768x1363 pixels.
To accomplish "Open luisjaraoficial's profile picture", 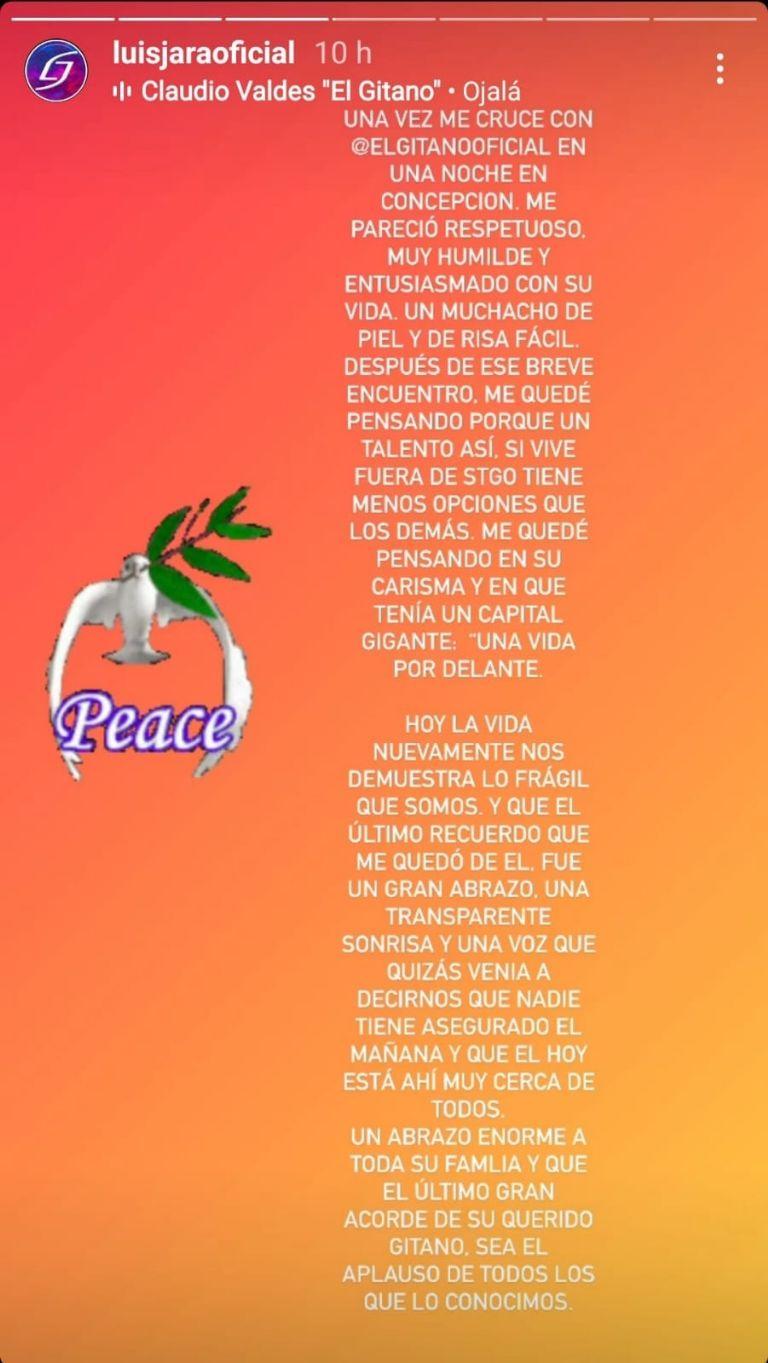I will tap(56, 70).
